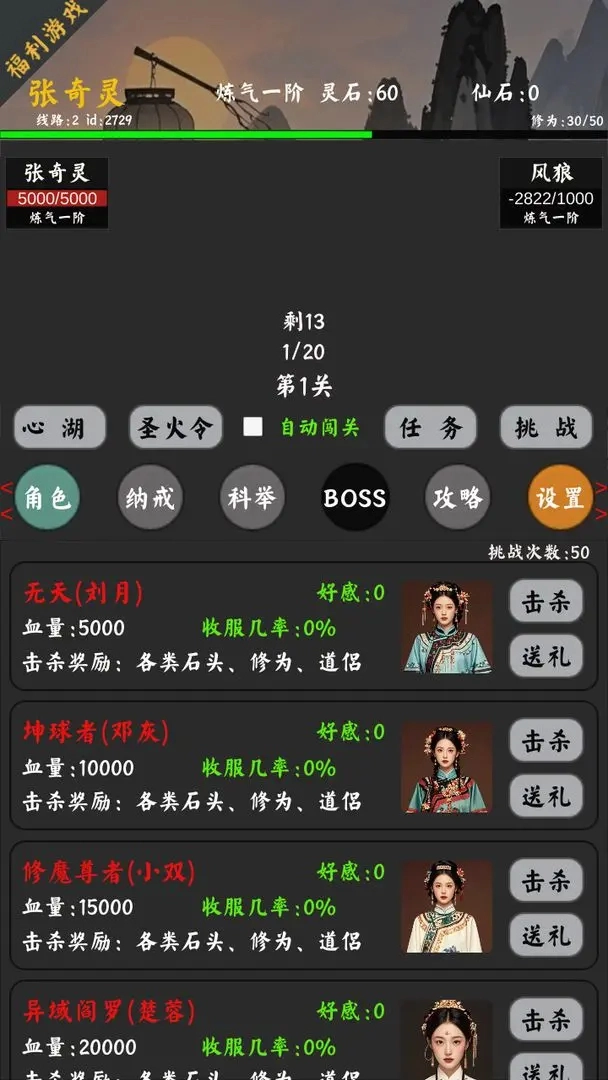The height and width of the screenshot is (1080, 608).
Task: Open 设置 settings
Action: pyautogui.click(x=560, y=497)
